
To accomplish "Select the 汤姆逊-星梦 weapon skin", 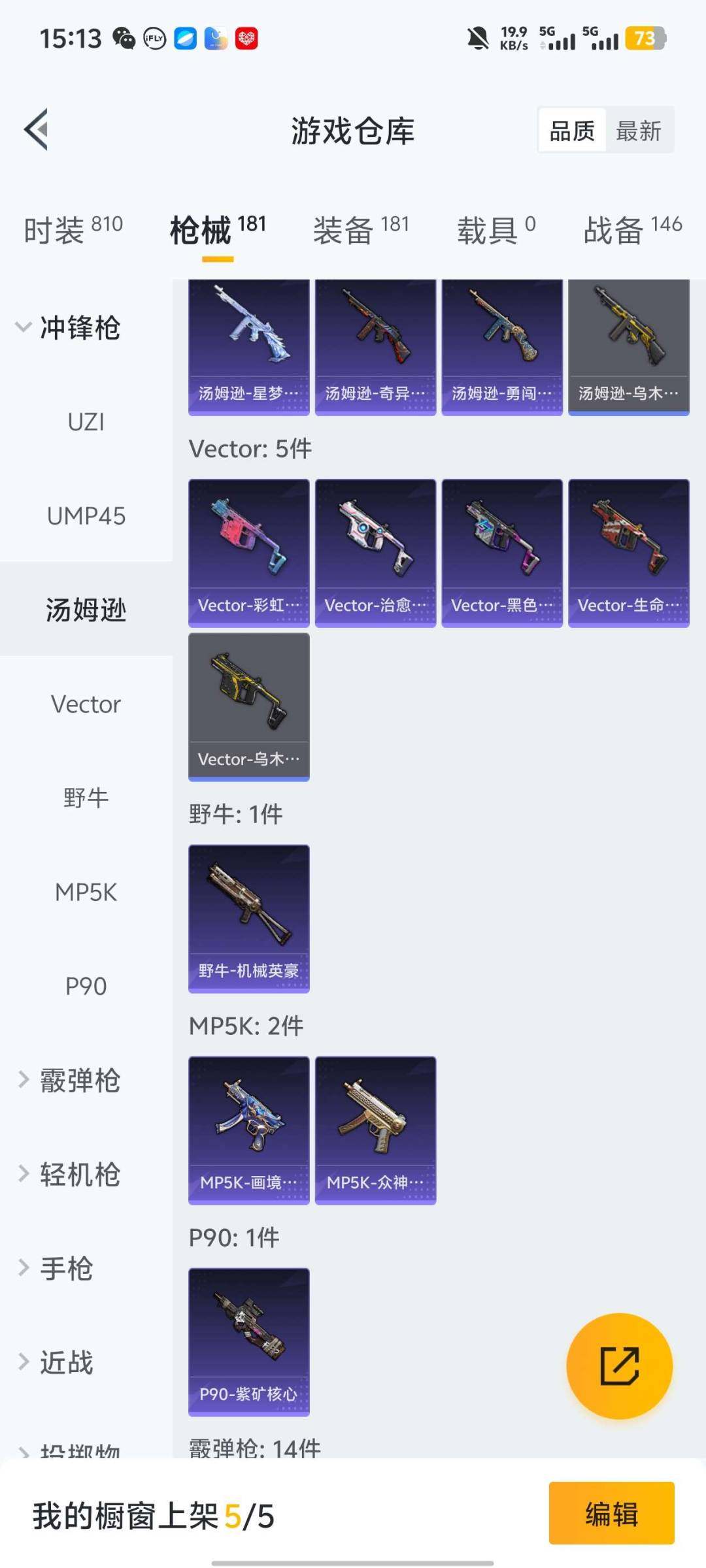I will (x=248, y=346).
